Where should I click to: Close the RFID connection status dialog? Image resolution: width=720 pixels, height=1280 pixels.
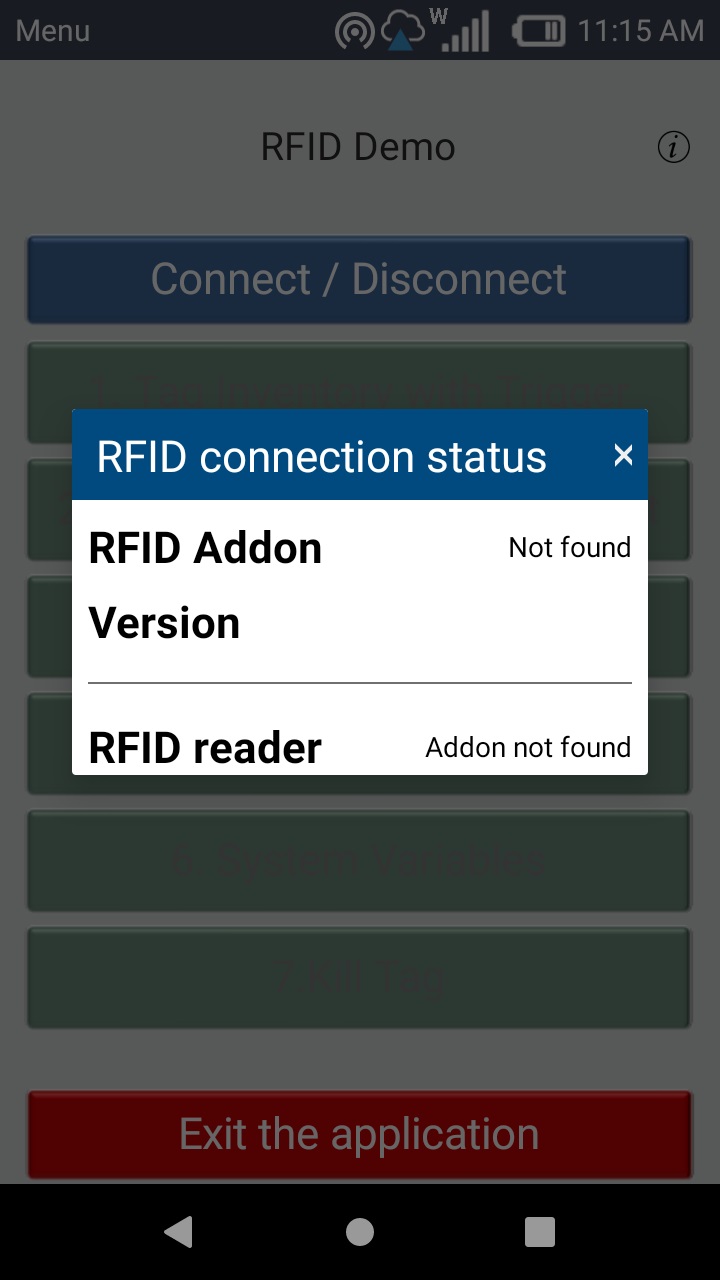point(623,456)
